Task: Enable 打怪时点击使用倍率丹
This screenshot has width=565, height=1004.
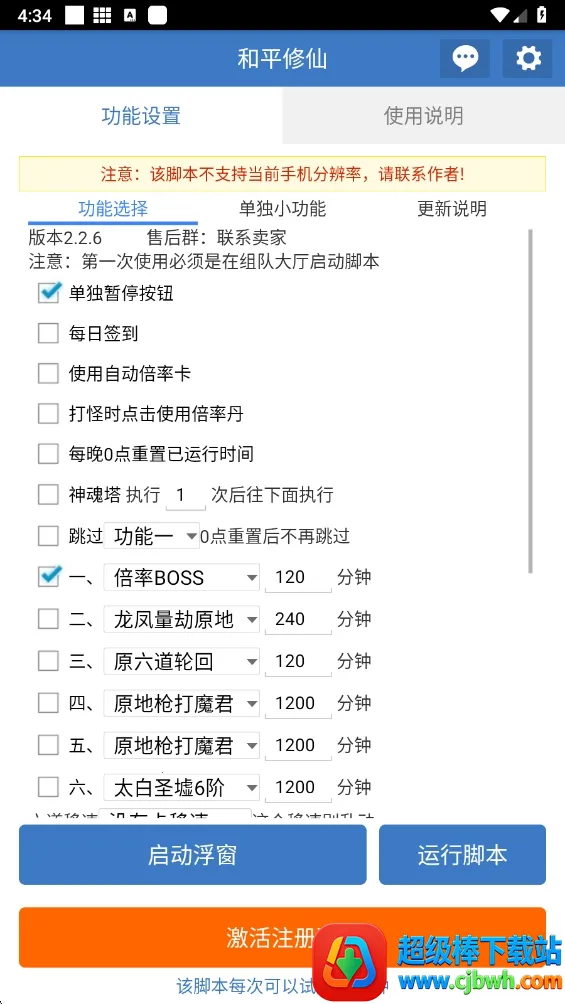Action: click(x=49, y=414)
